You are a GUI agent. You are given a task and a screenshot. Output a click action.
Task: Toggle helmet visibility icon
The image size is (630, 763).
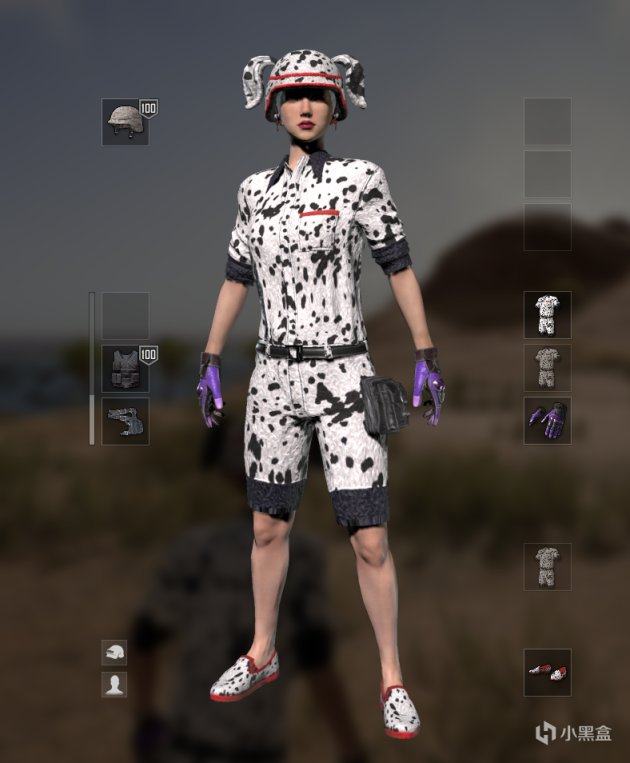click(x=114, y=653)
